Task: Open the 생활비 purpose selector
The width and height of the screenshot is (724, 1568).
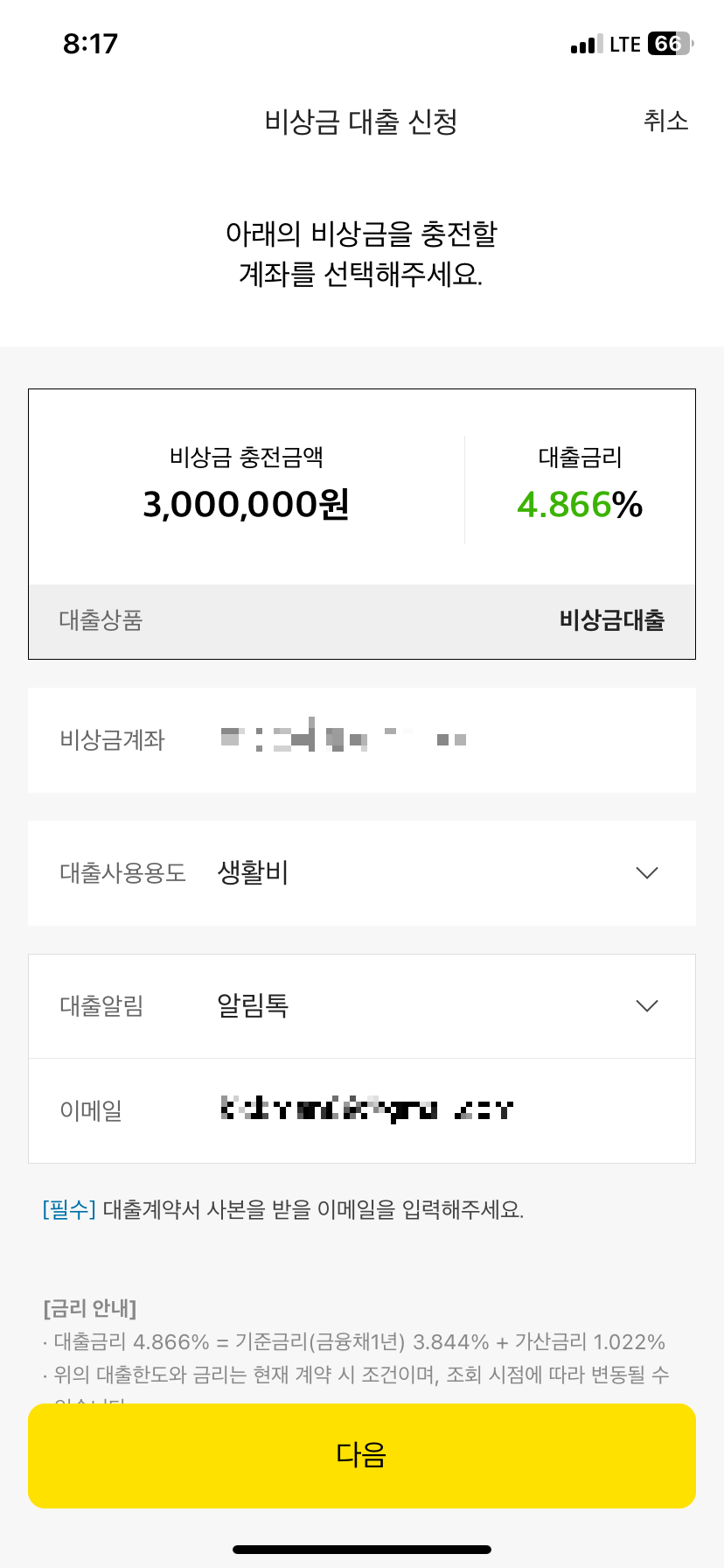Action: 252,872
